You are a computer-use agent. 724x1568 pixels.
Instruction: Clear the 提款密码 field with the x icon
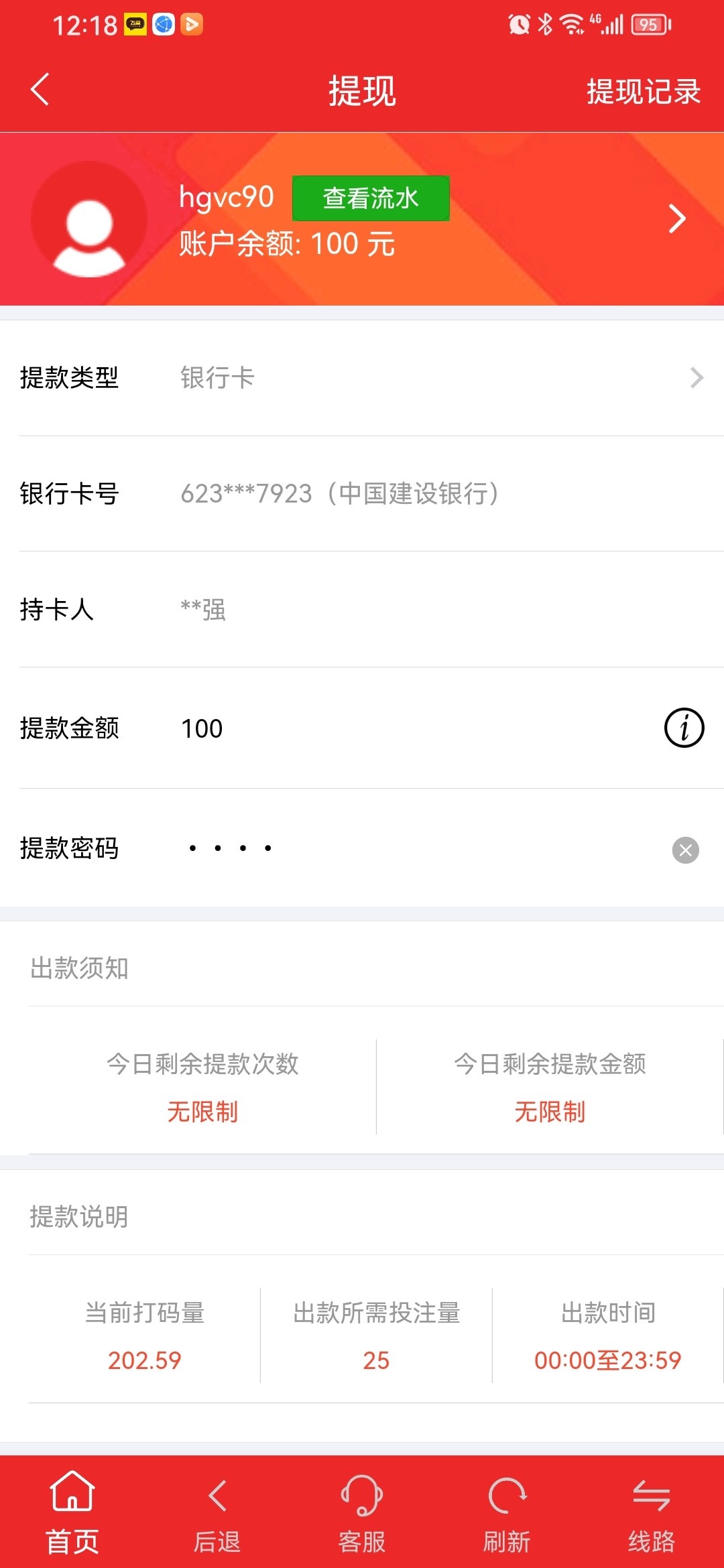(684, 850)
